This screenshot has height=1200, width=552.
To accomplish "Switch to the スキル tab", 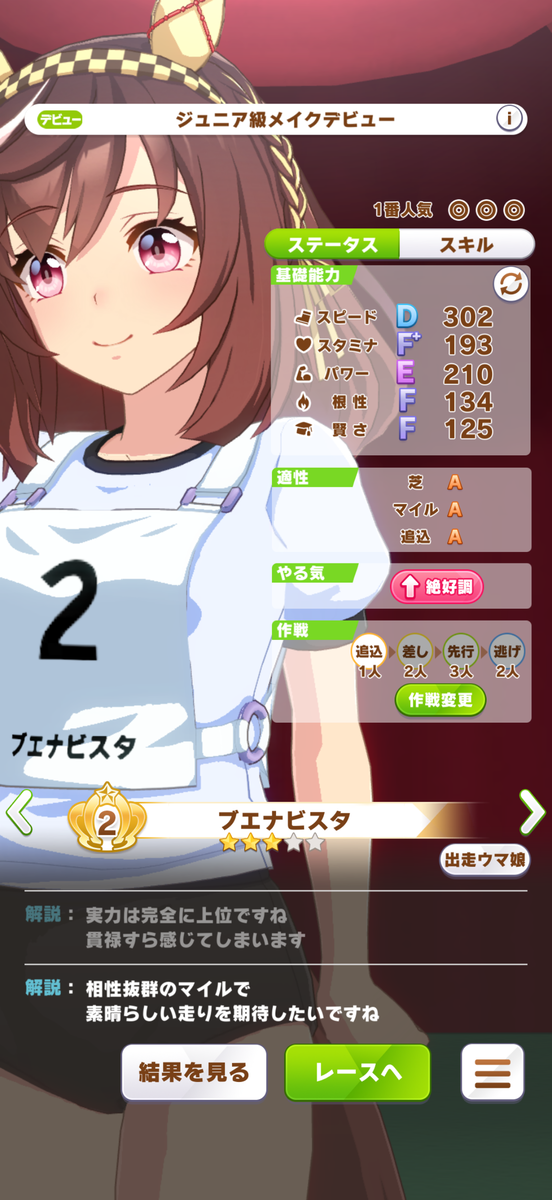I will pyautogui.click(x=465, y=244).
